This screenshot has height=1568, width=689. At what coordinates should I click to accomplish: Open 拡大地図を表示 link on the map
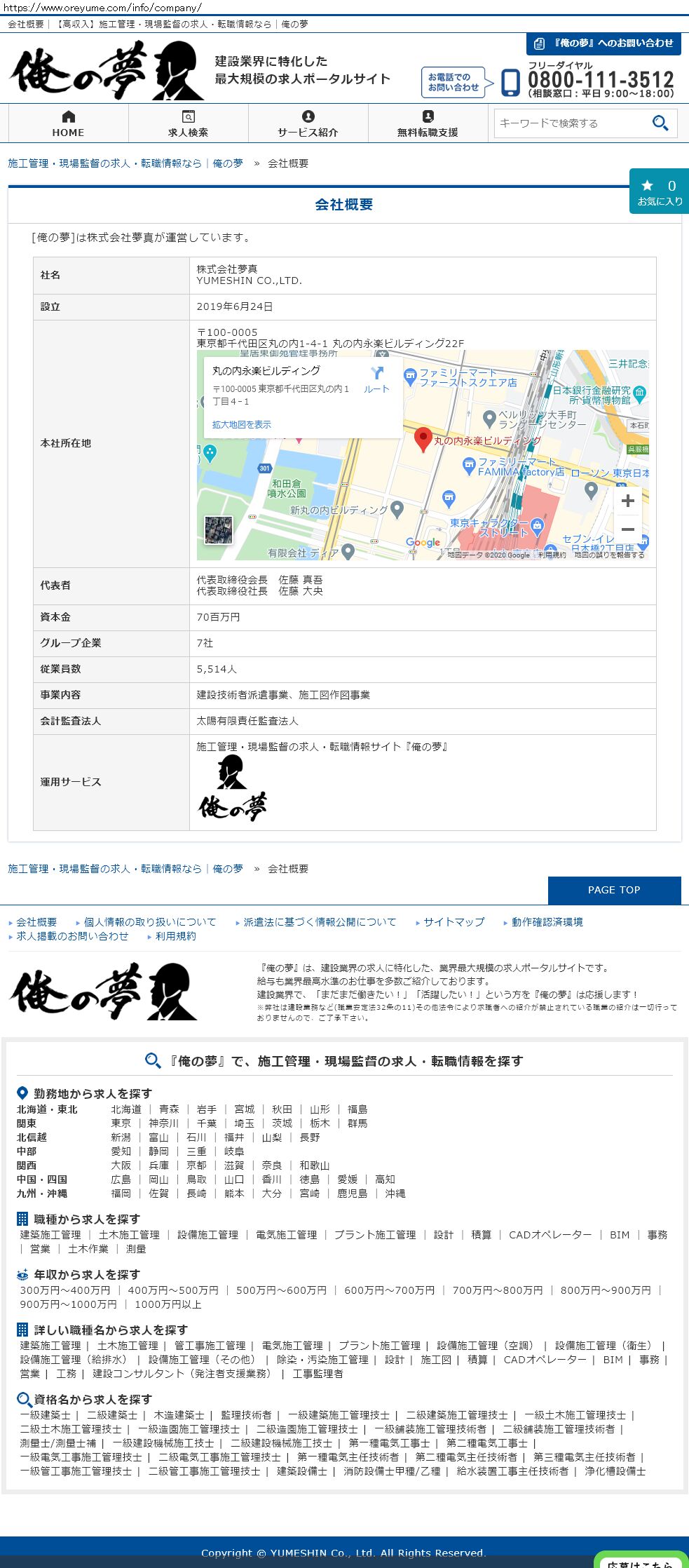point(241,424)
